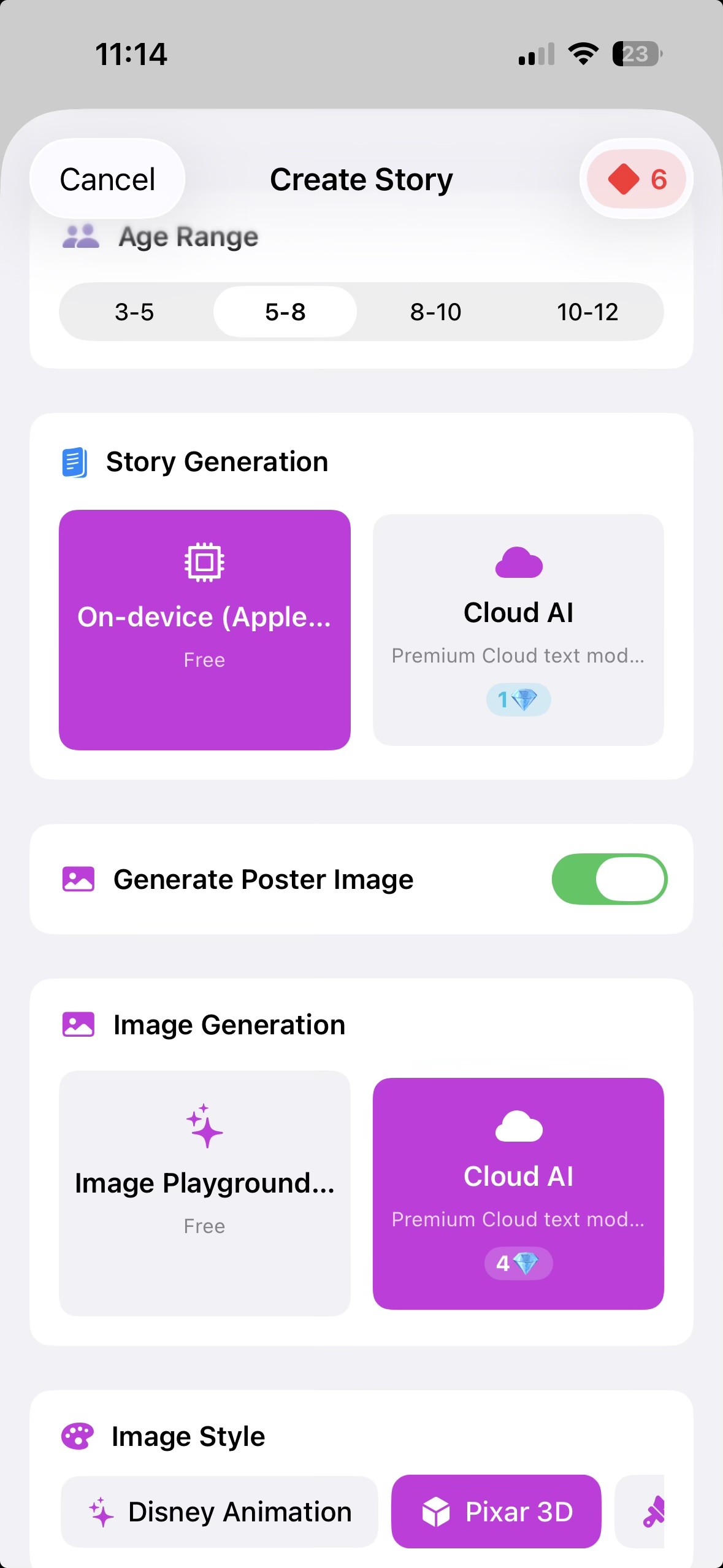Choose age range 5-8
723x1568 pixels.
pos(285,312)
